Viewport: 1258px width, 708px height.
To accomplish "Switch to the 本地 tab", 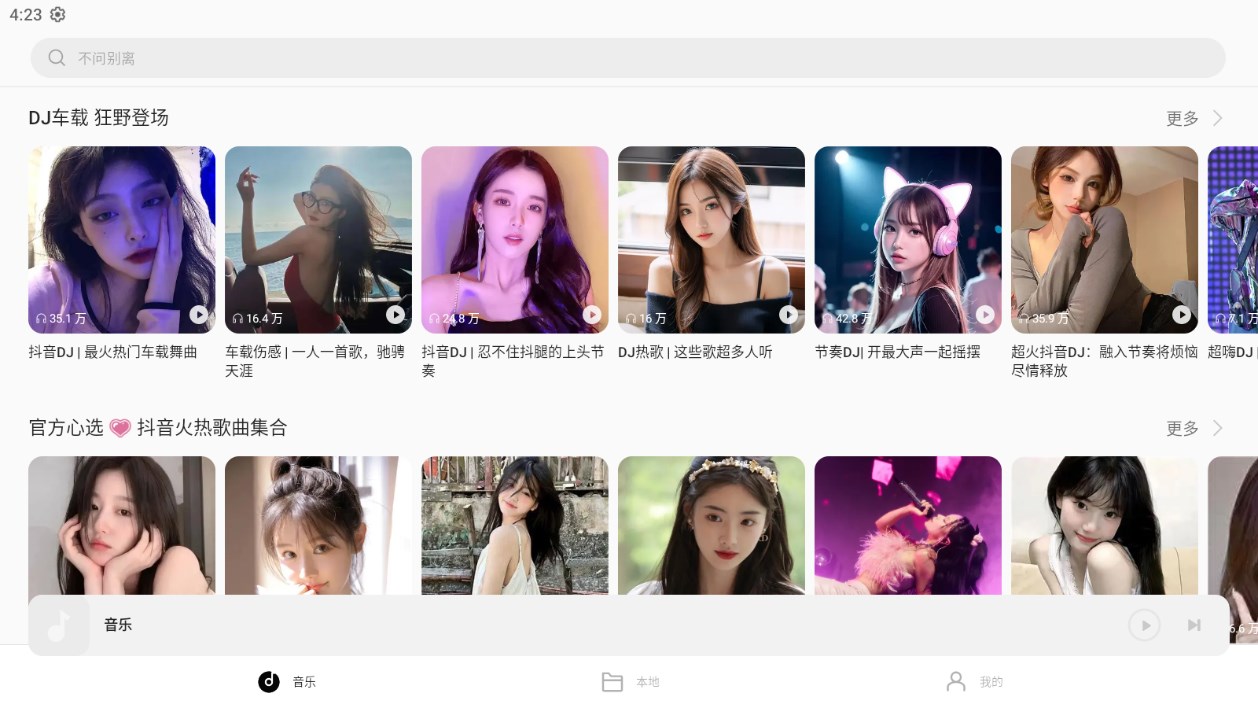I will (630, 682).
